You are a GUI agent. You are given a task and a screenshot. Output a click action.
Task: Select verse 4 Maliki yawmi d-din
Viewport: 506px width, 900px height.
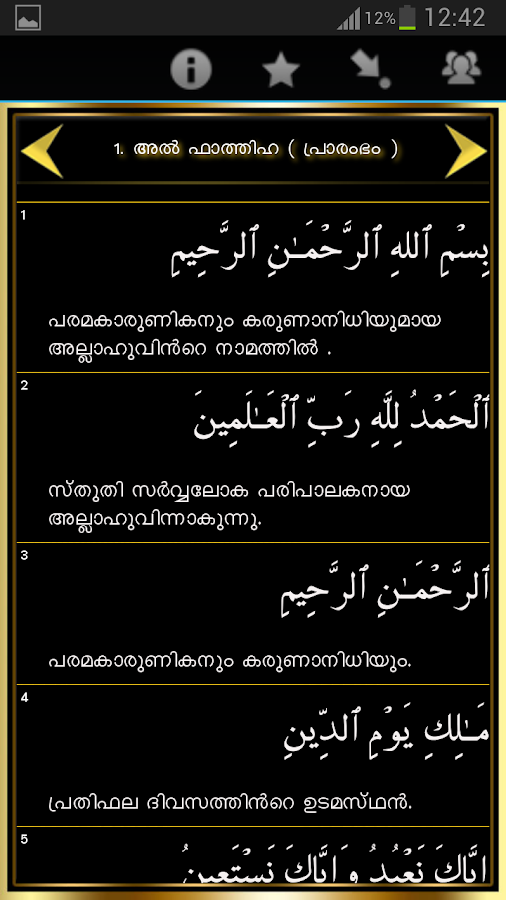pyautogui.click(x=253, y=756)
